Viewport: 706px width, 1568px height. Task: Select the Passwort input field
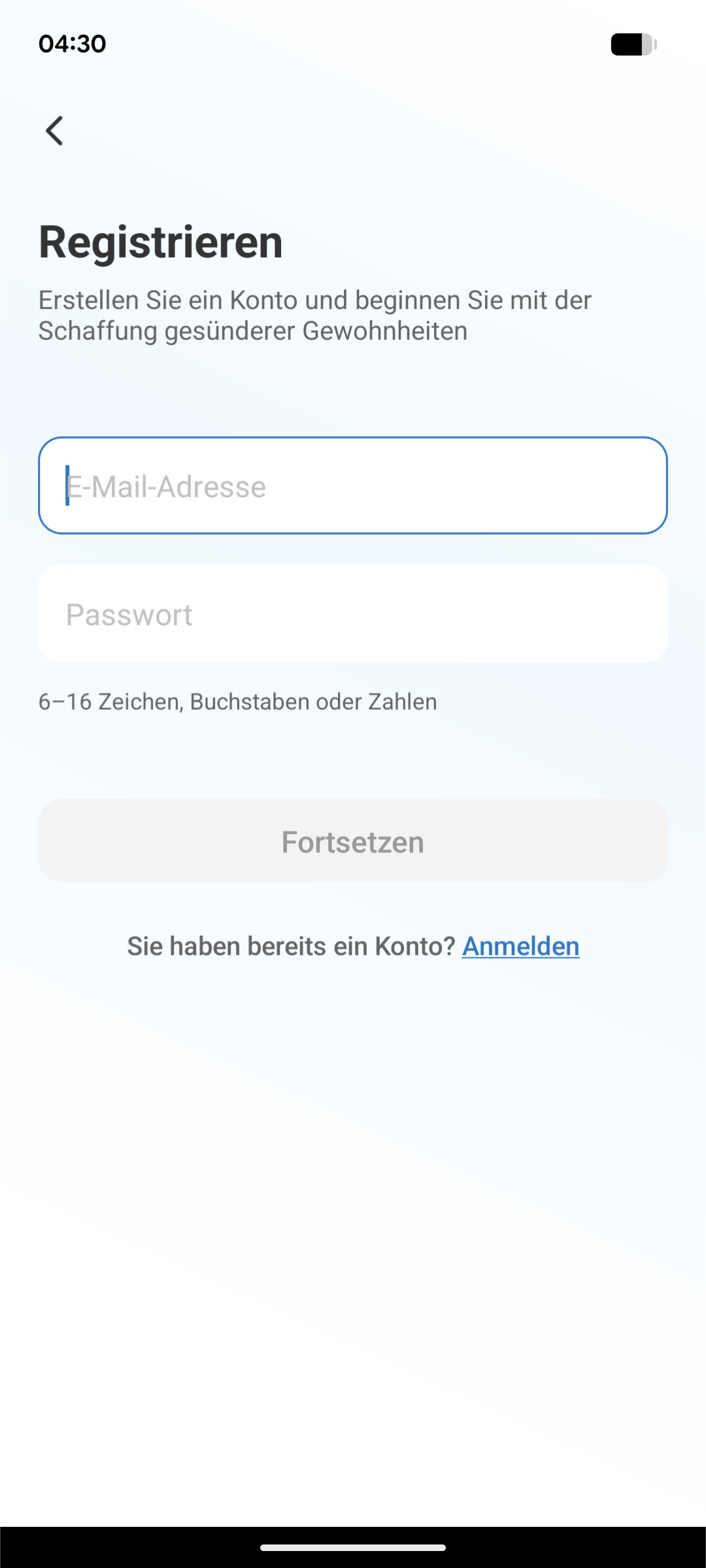click(x=353, y=614)
